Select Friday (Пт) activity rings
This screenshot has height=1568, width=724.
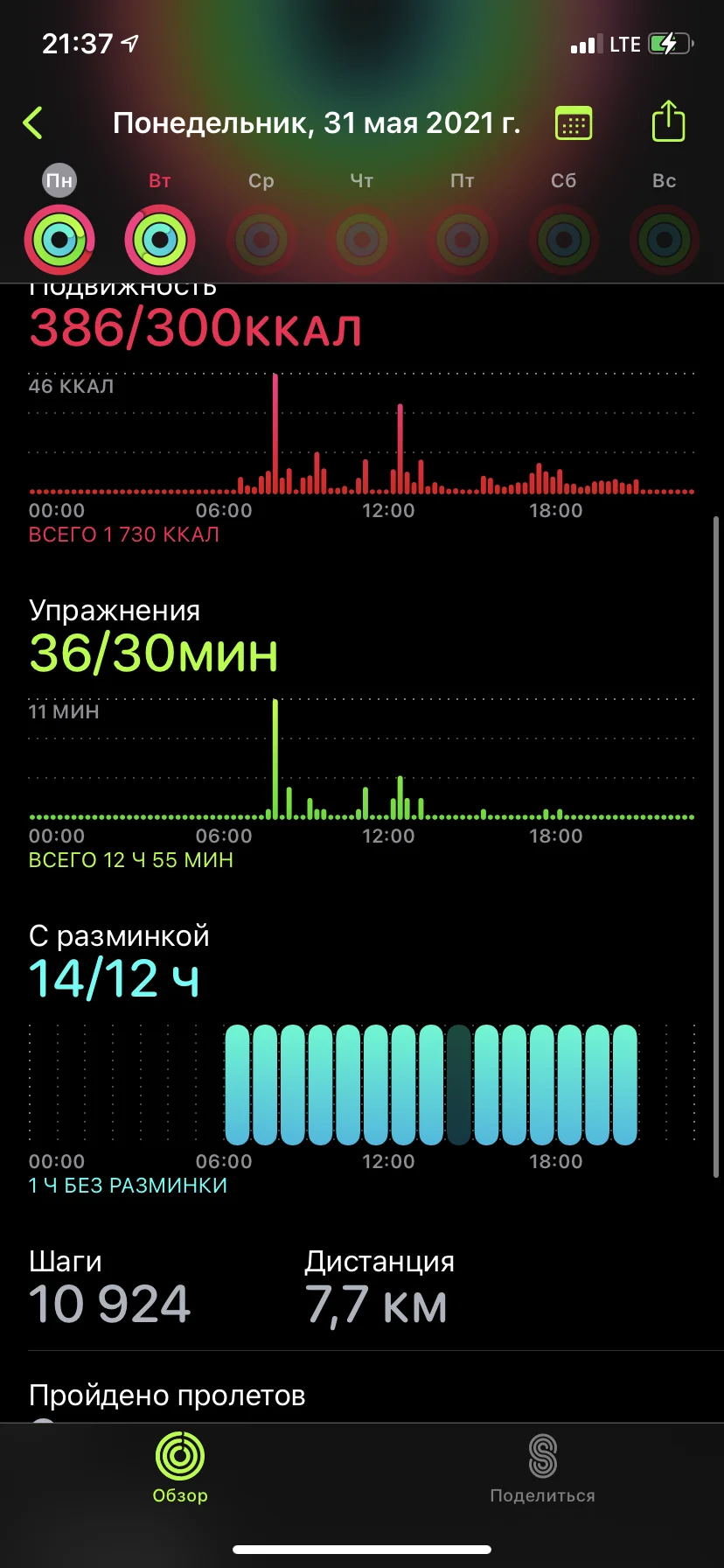pyautogui.click(x=463, y=239)
